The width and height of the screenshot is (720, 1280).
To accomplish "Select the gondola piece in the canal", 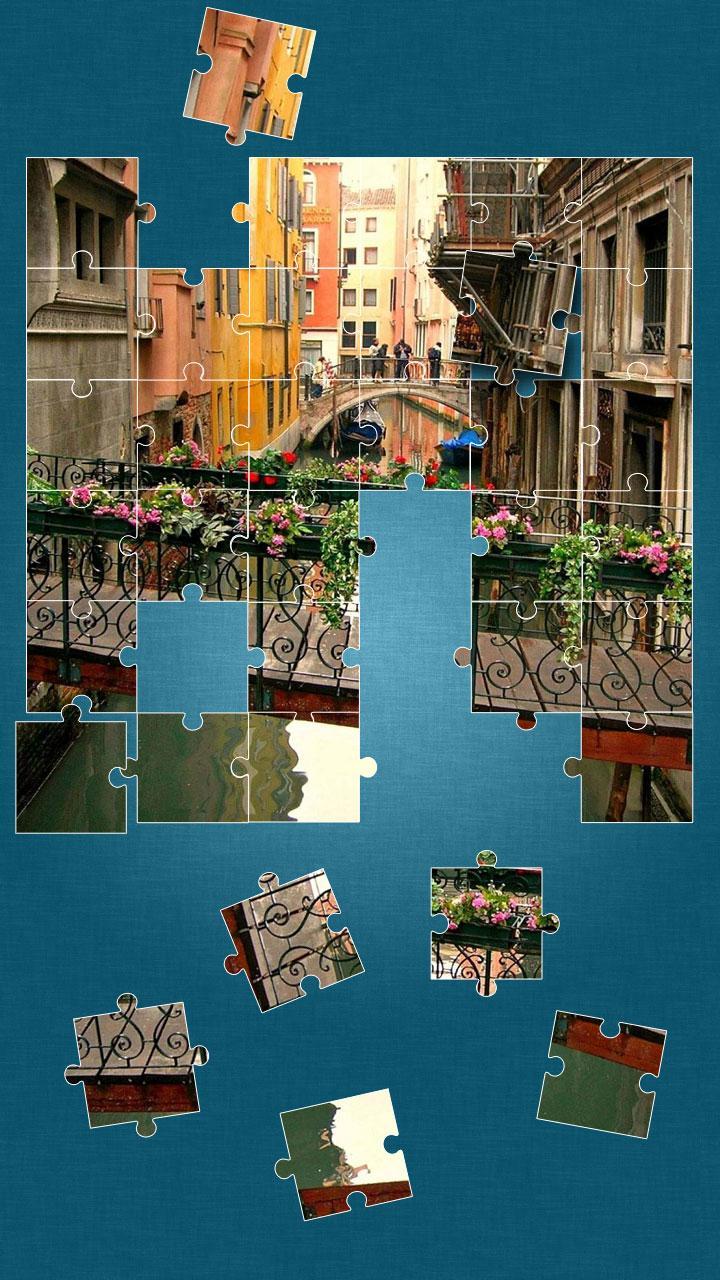I will (360, 438).
